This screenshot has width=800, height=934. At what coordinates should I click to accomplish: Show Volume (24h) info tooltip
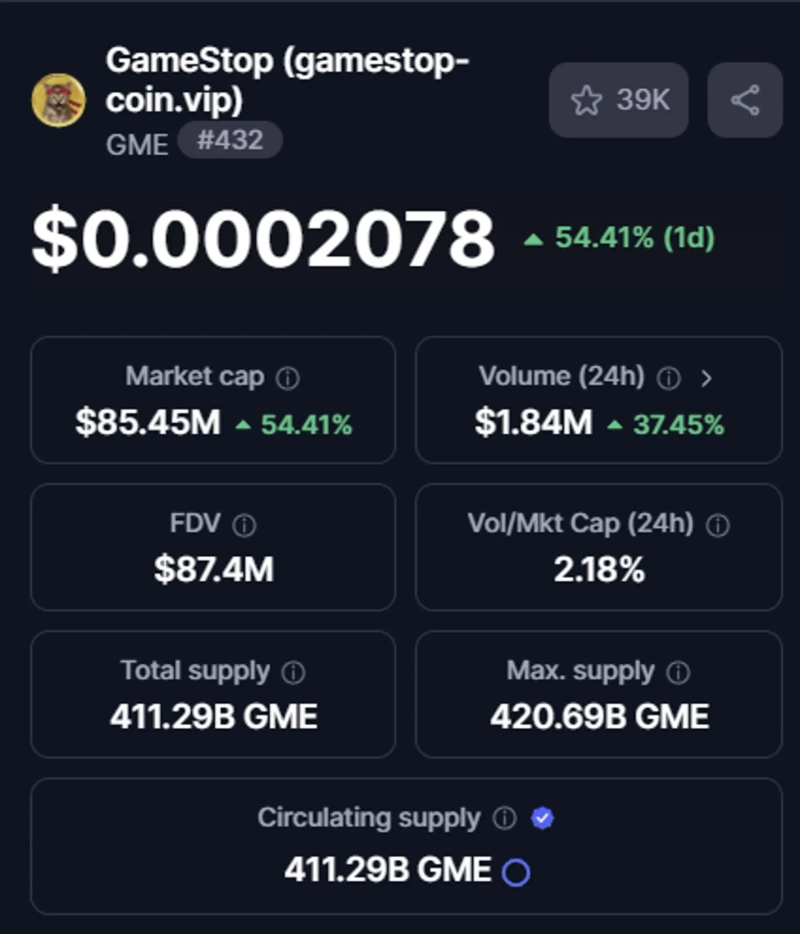click(x=670, y=378)
